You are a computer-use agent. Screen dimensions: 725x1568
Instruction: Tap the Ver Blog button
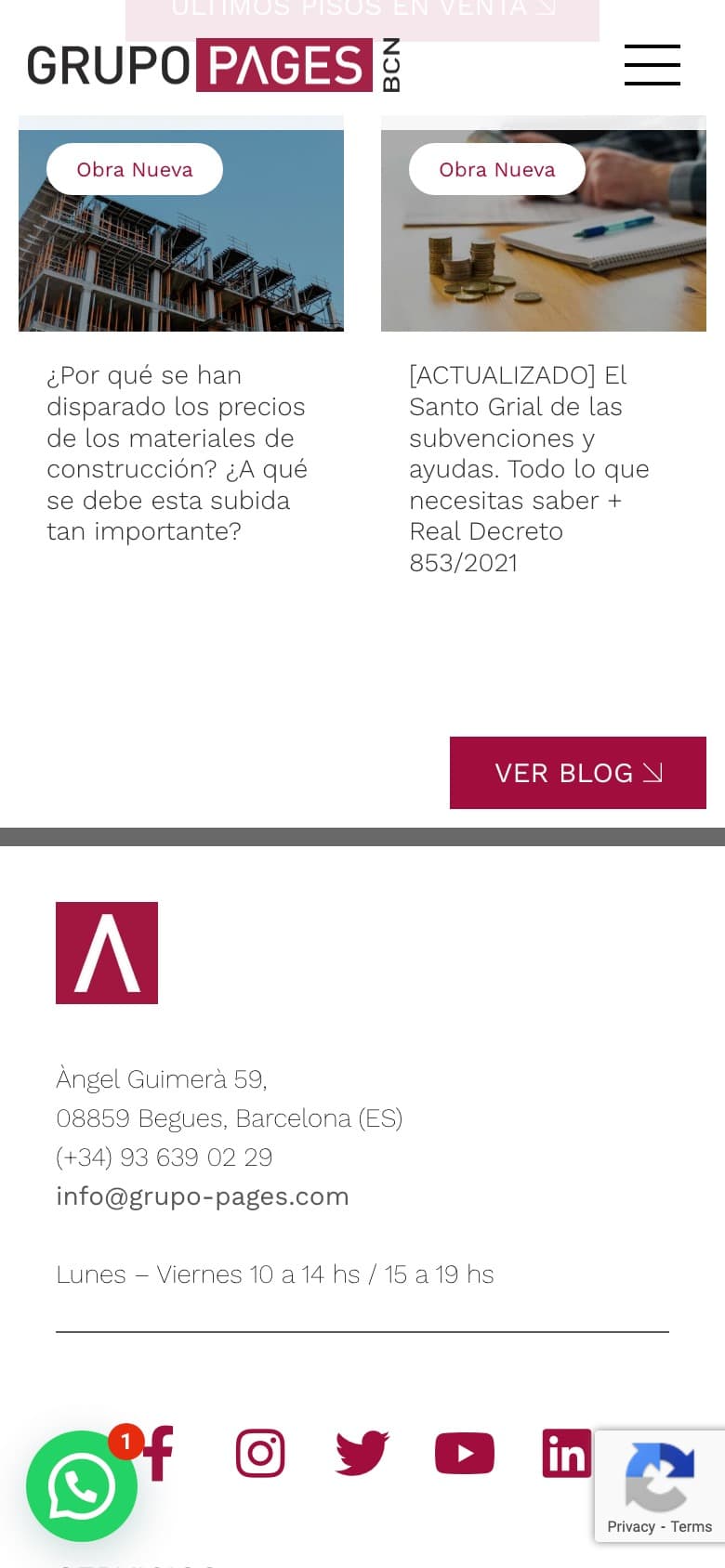tap(578, 773)
